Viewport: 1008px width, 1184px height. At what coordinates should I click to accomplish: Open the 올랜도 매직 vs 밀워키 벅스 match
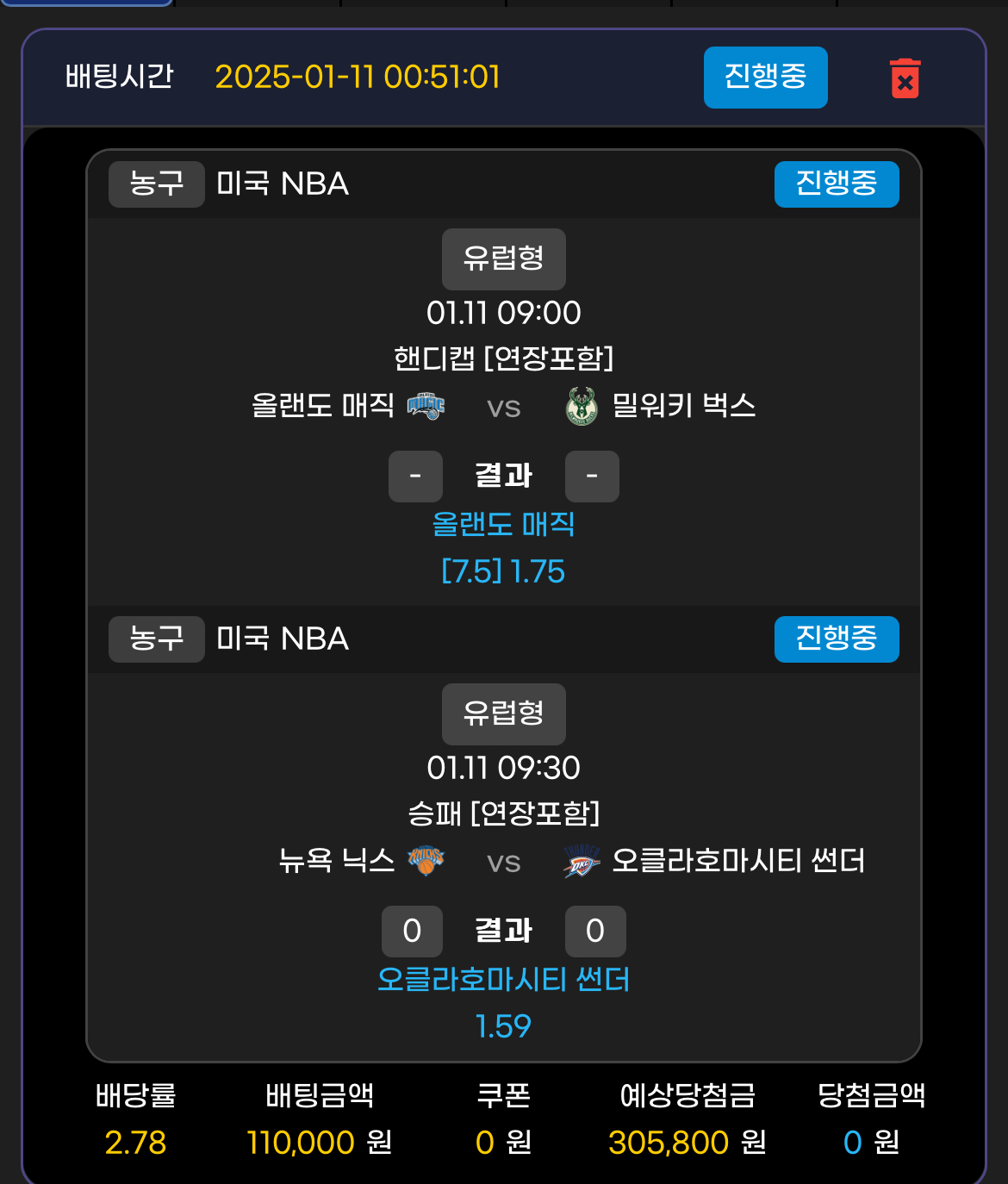pos(503,405)
